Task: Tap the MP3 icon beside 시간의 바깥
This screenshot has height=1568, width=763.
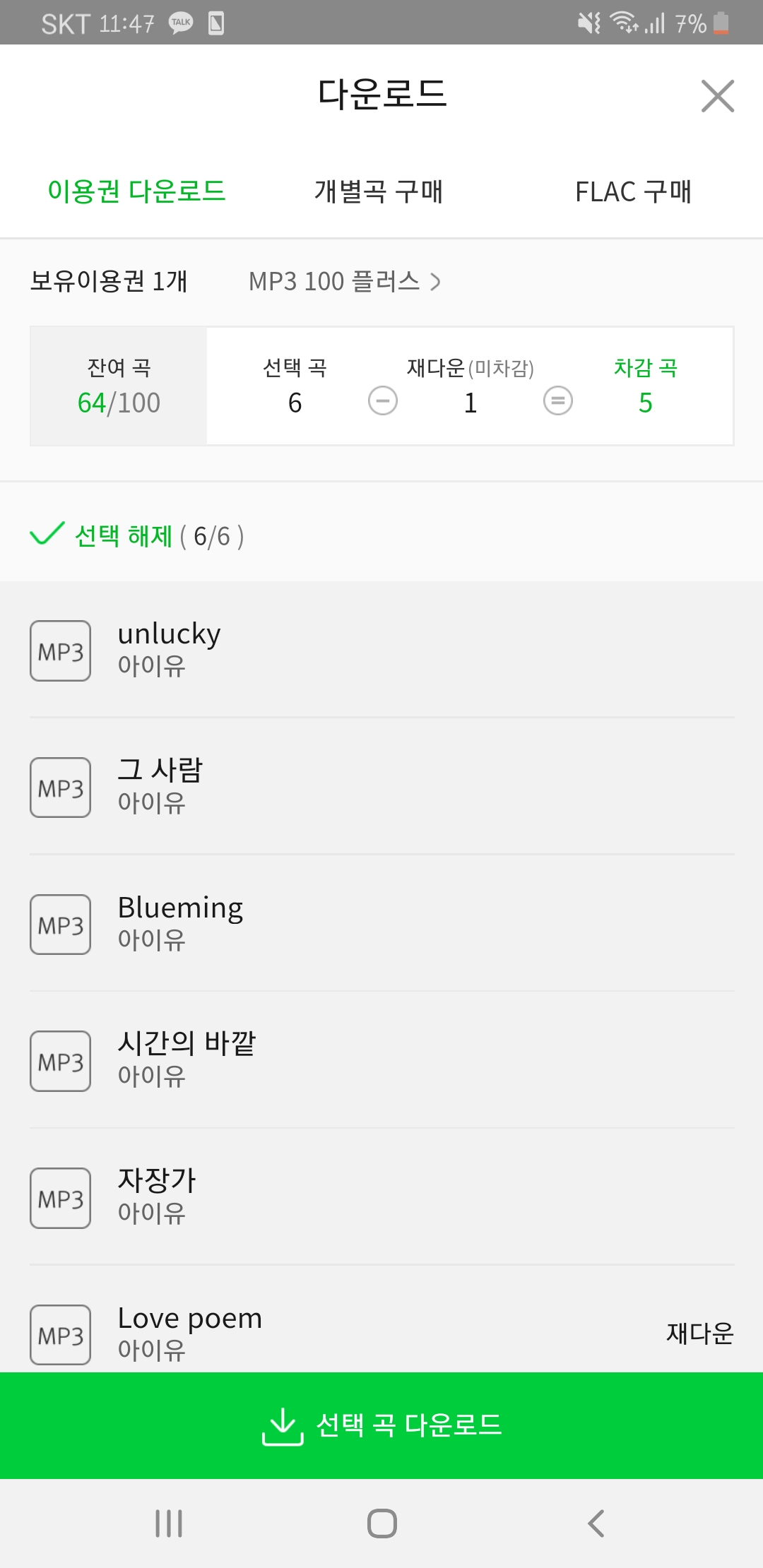Action: point(60,1062)
